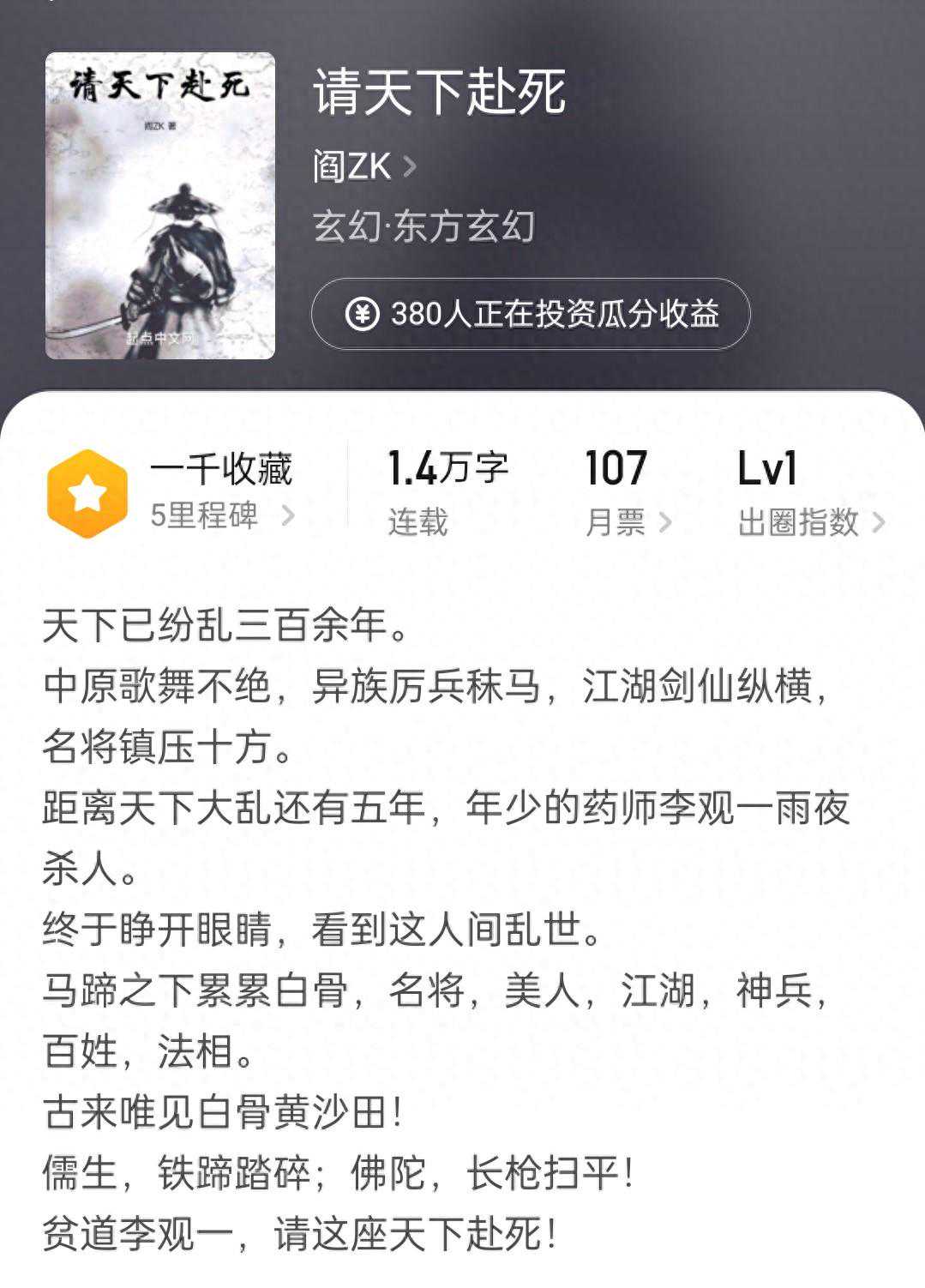Tap the ¥ coin icon in investment button
This screenshot has height=1288, width=925.
[x=363, y=316]
